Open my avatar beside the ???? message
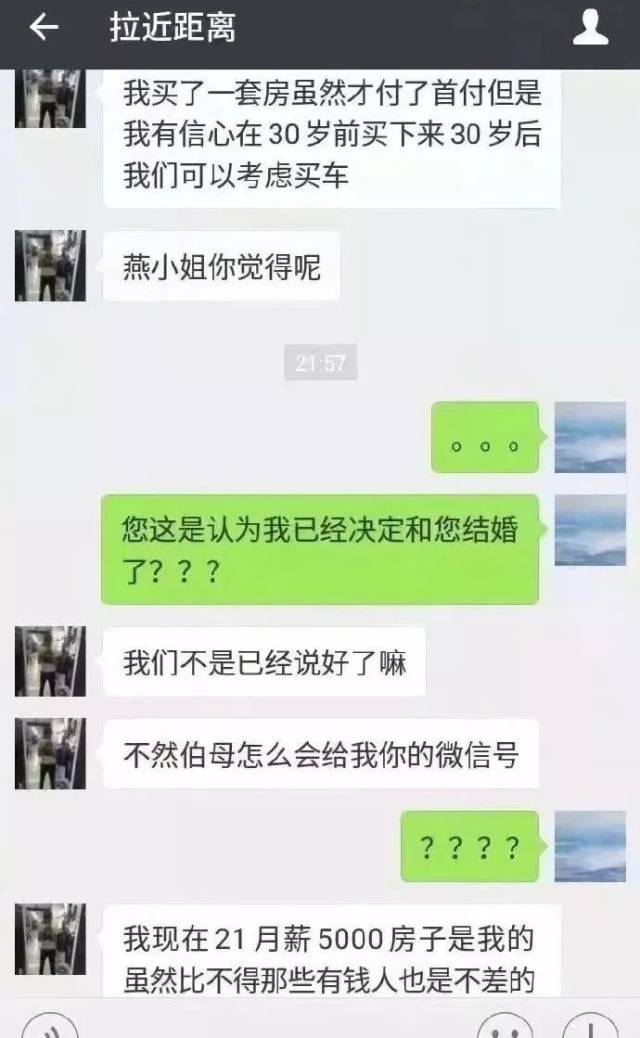Screen dimensions: 640x1038 [590, 846]
